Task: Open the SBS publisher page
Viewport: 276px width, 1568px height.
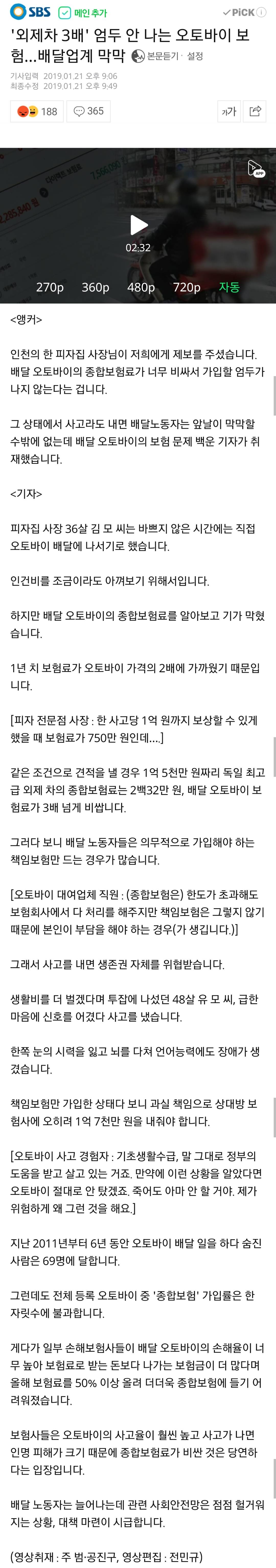Action: (x=30, y=11)
